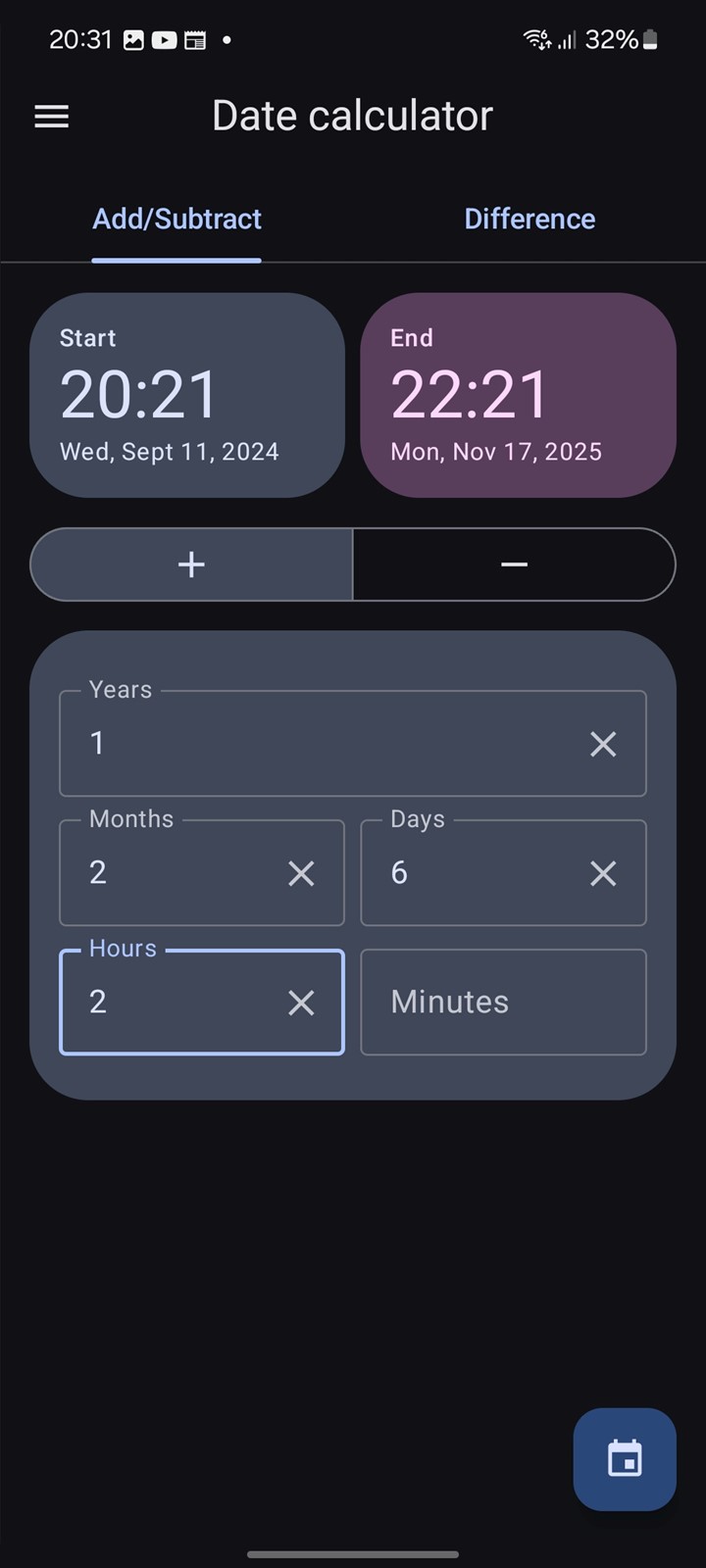The width and height of the screenshot is (706, 1568).
Task: Focus the Minutes field
Action: [504, 1003]
